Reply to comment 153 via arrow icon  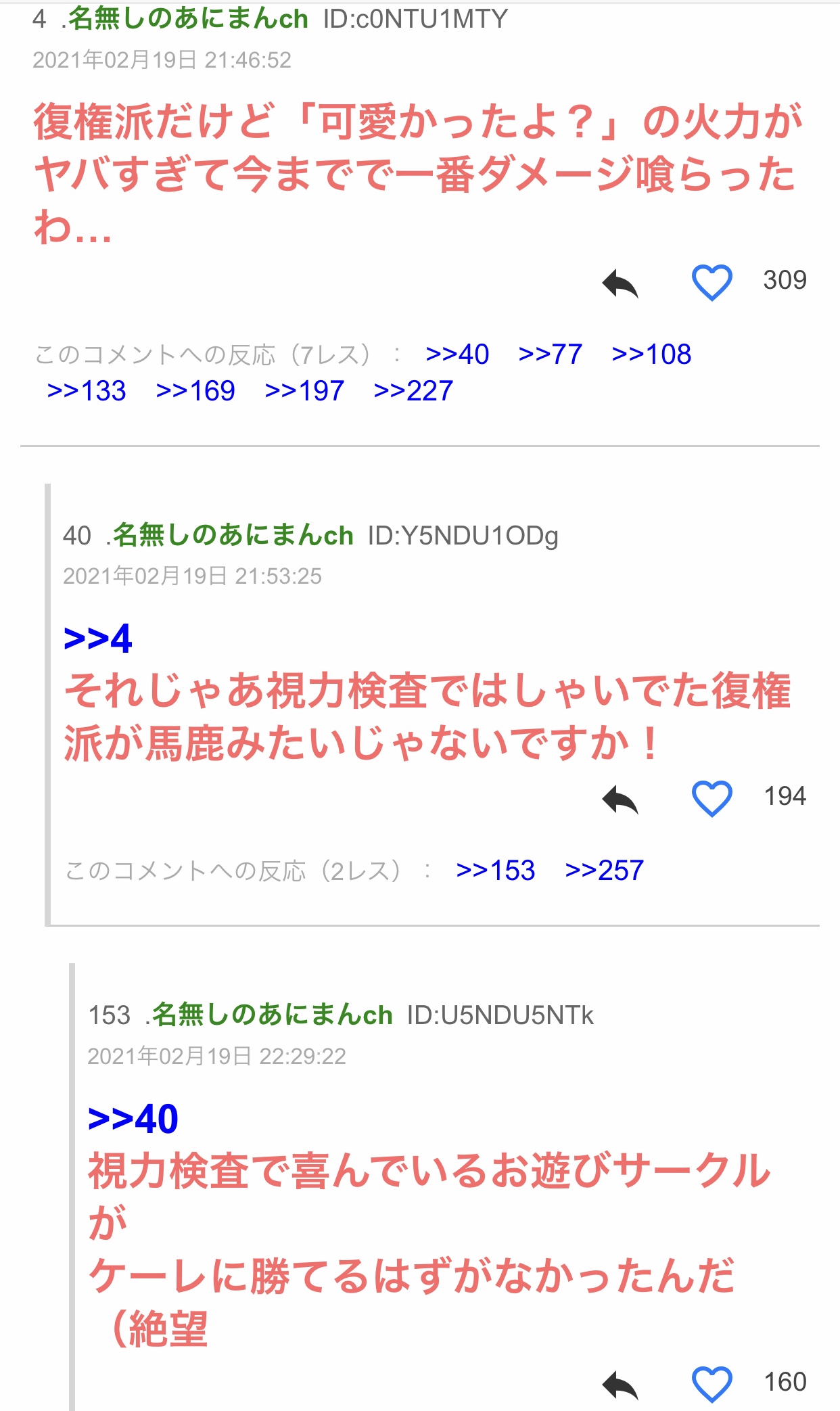click(620, 1385)
